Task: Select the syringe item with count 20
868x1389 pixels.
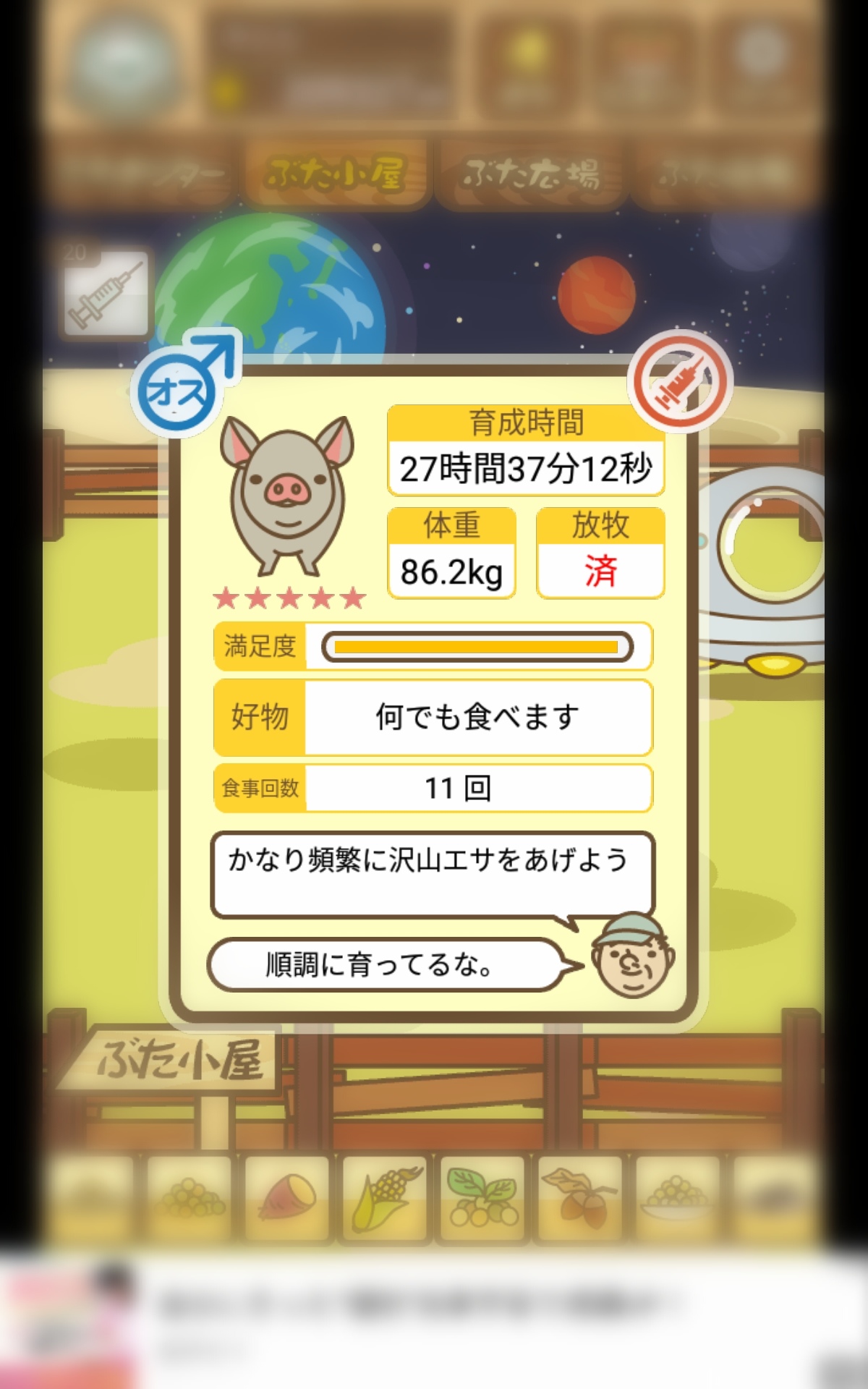Action: (x=106, y=290)
